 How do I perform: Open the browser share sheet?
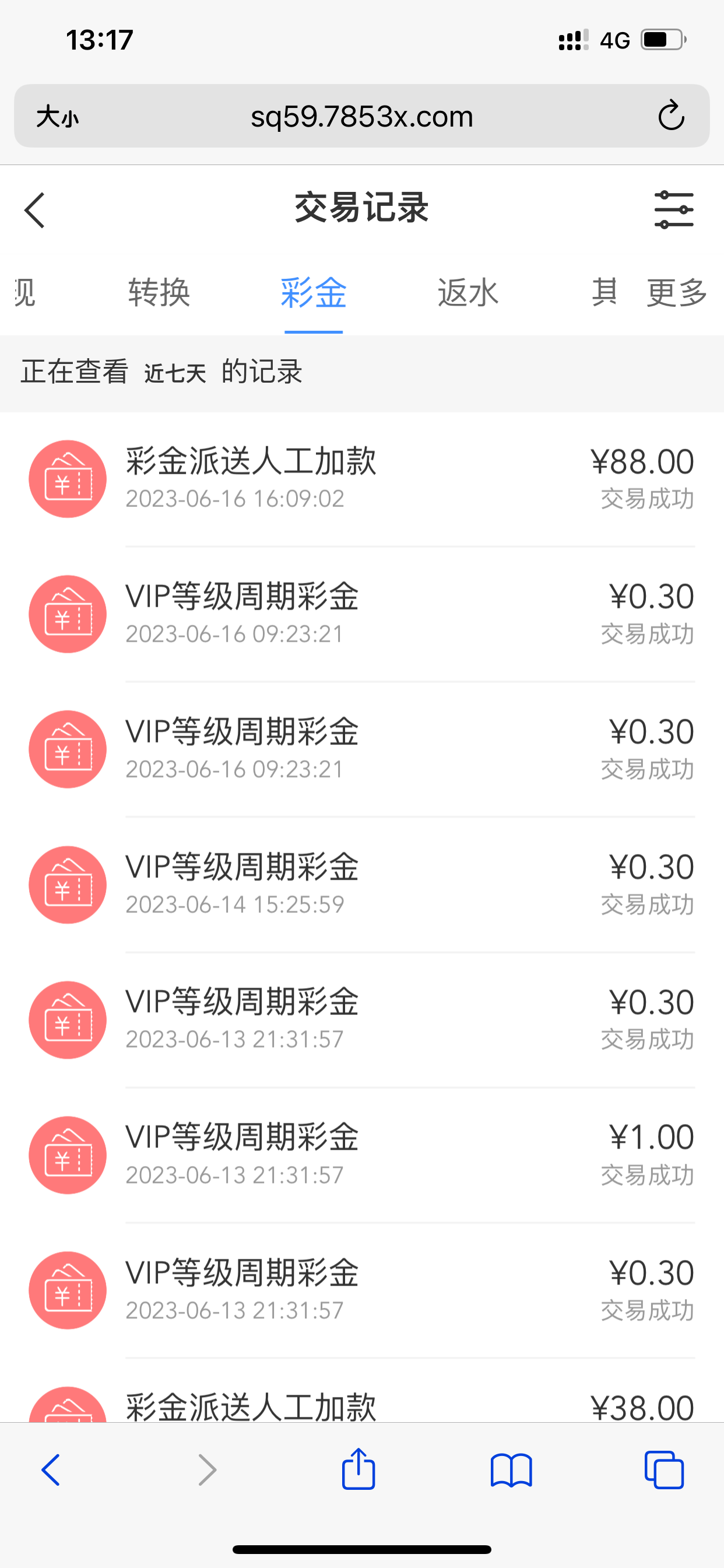[359, 1469]
